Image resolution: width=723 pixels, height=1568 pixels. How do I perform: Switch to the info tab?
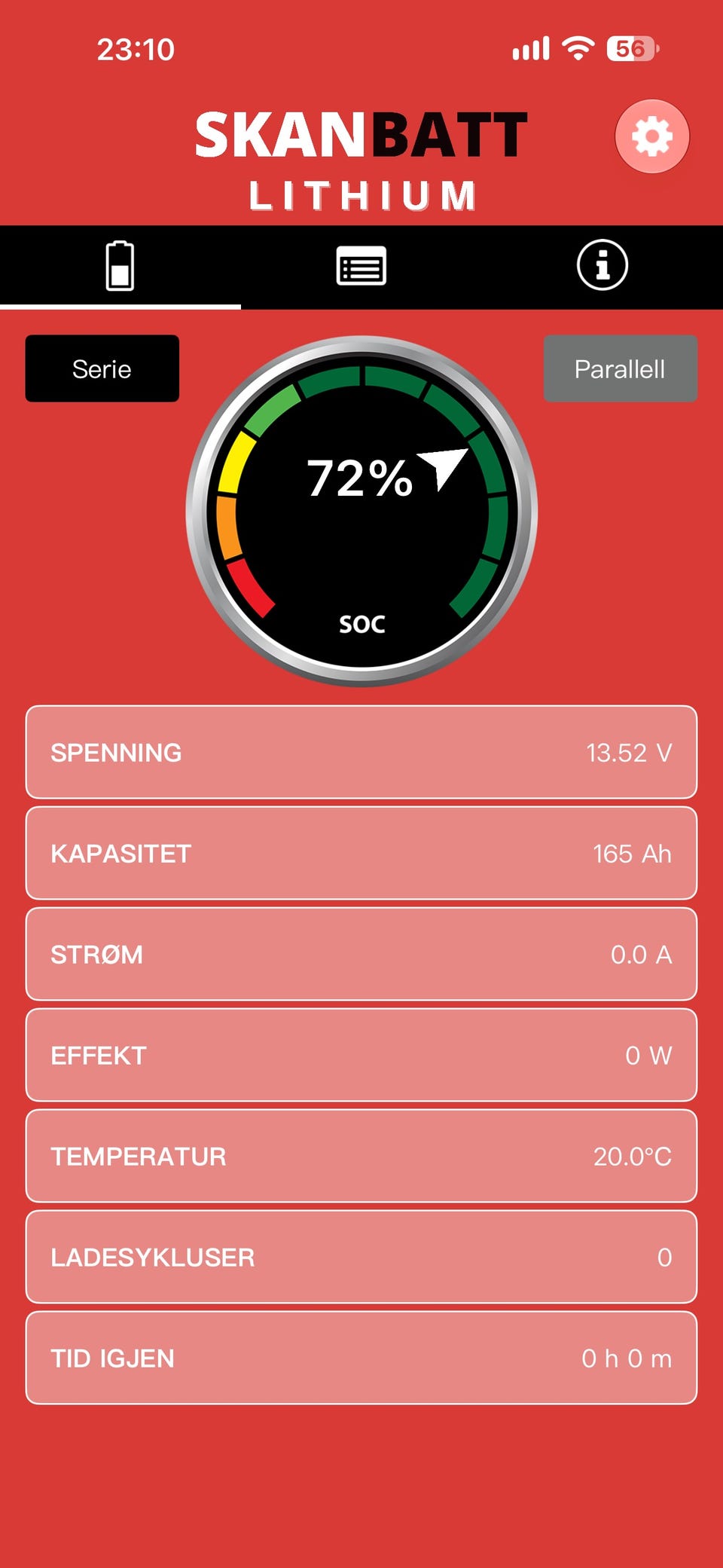click(602, 265)
